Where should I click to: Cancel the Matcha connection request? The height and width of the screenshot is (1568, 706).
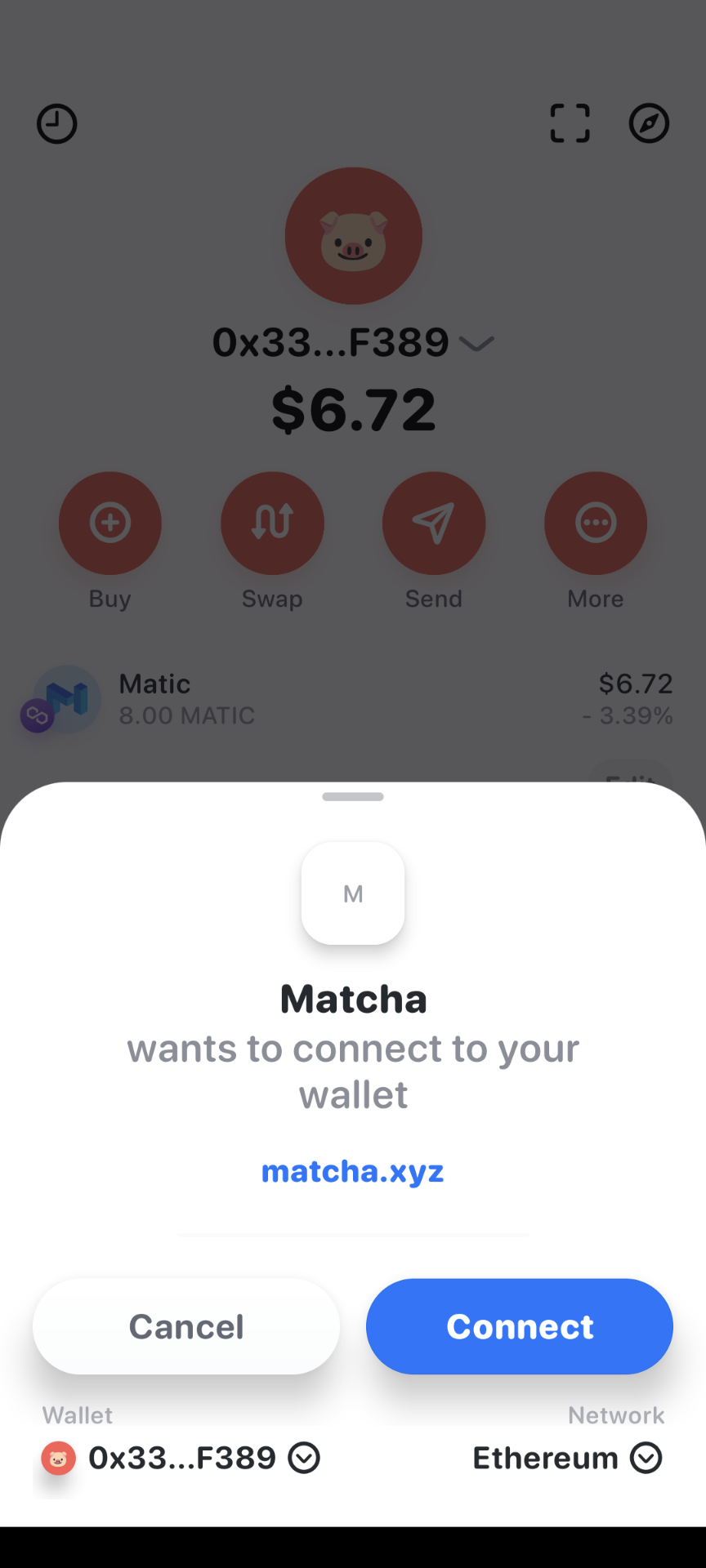186,1326
